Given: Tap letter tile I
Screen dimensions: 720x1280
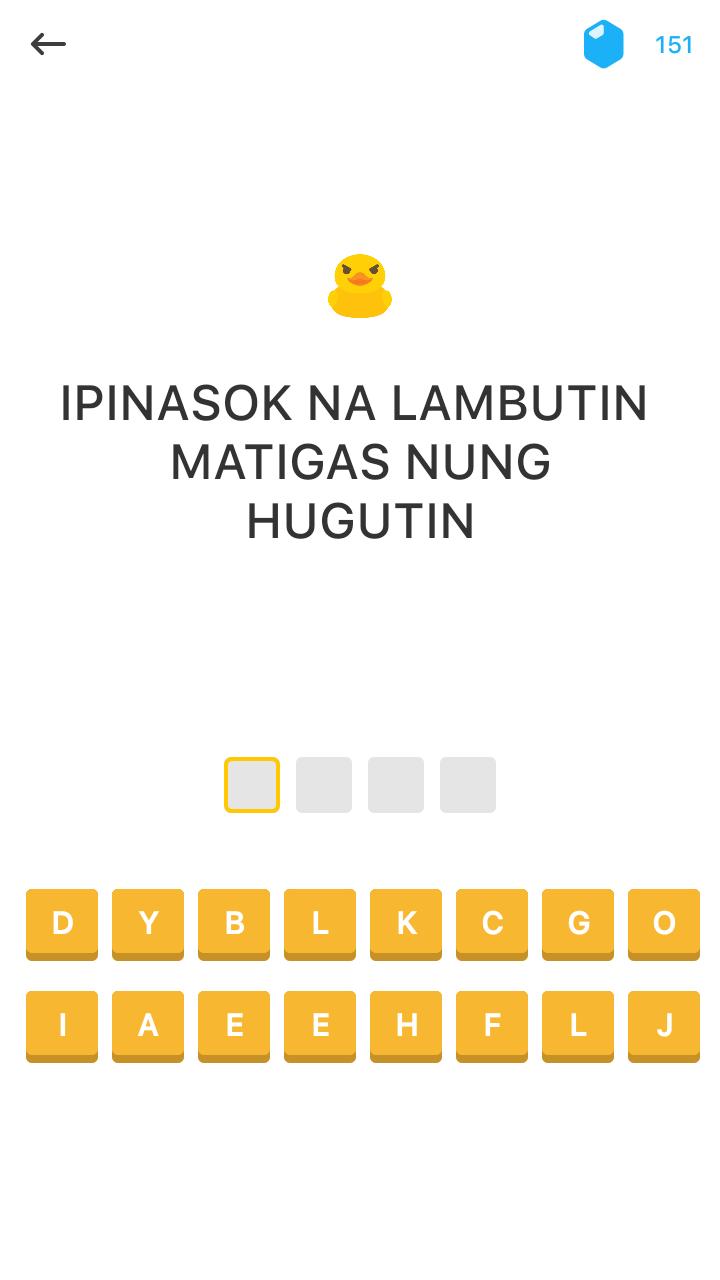Looking at the screenshot, I should coord(62,1025).
